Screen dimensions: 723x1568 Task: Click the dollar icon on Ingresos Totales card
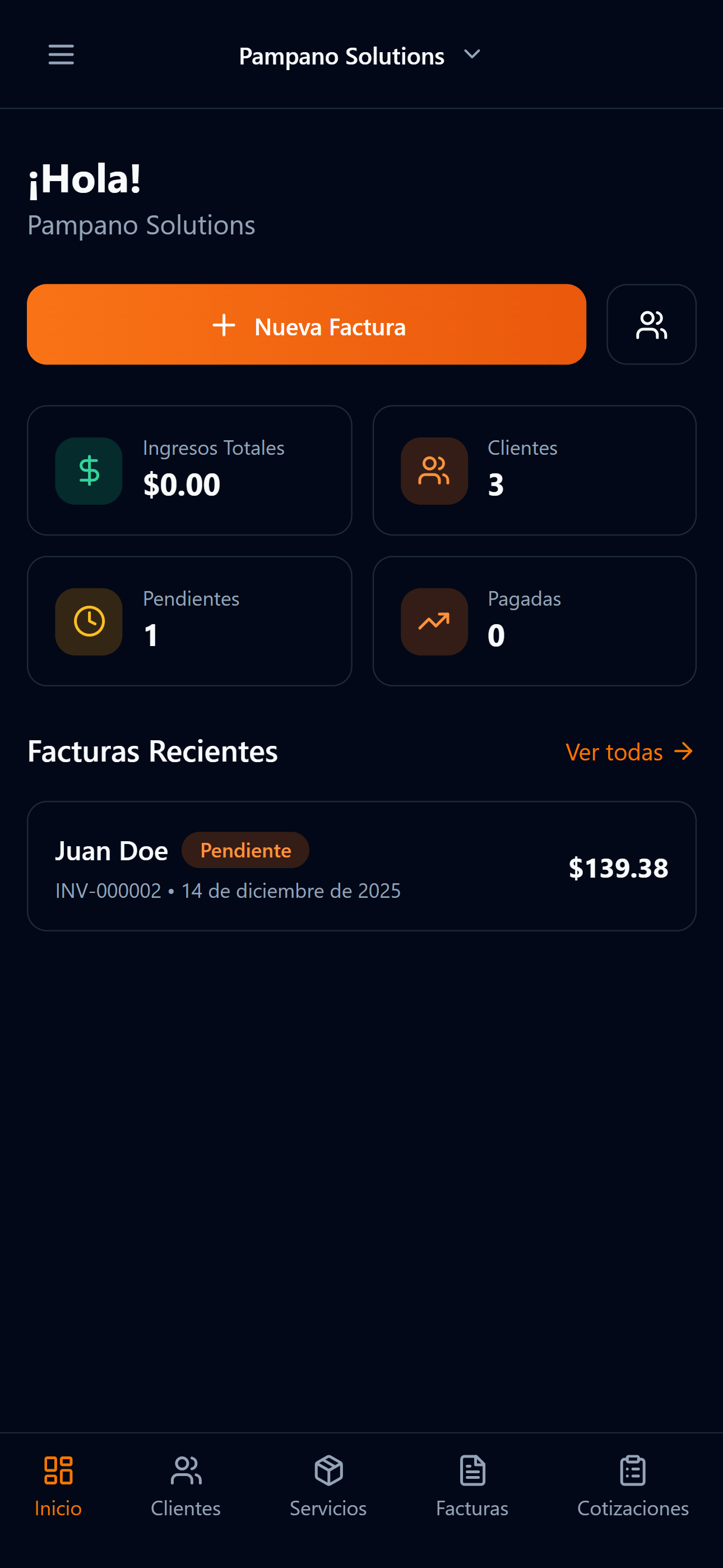89,471
